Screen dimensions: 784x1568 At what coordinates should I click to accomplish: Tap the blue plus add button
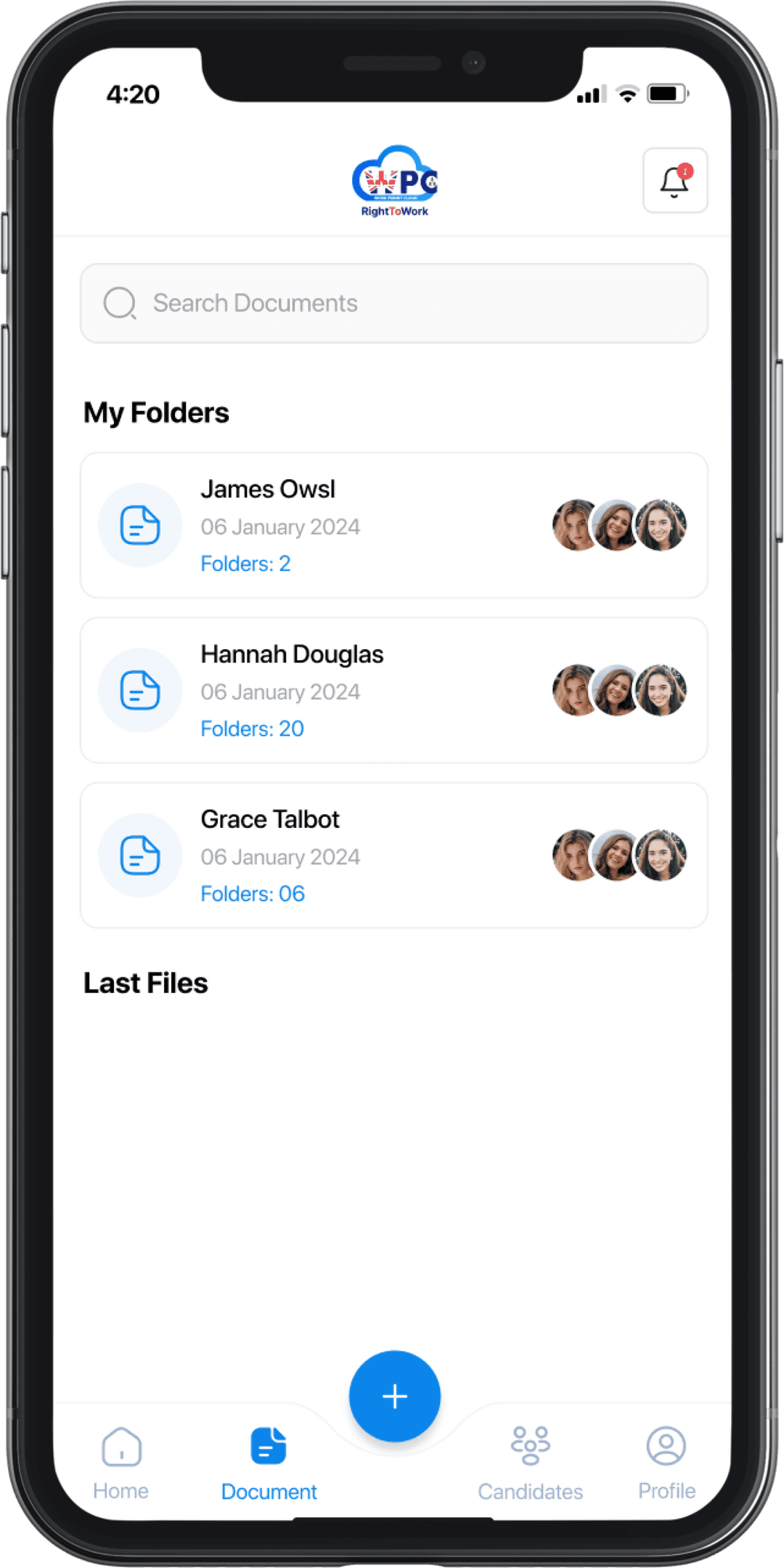click(394, 1396)
